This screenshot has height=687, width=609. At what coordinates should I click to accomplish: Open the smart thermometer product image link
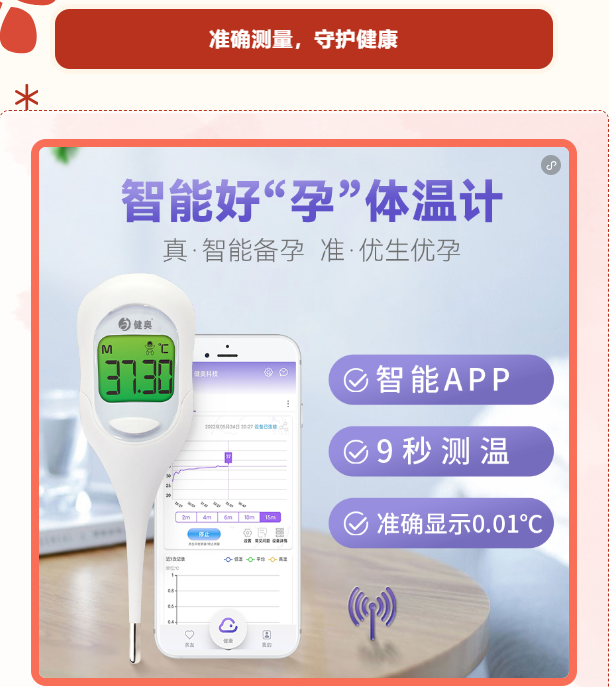(551, 165)
